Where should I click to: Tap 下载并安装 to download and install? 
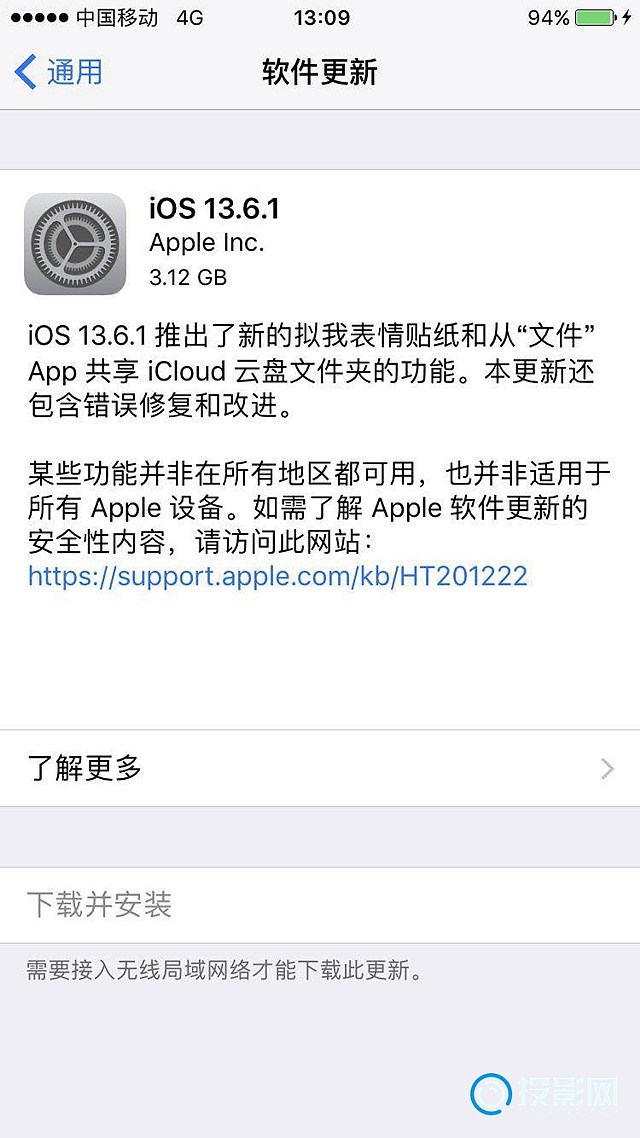coord(100,905)
